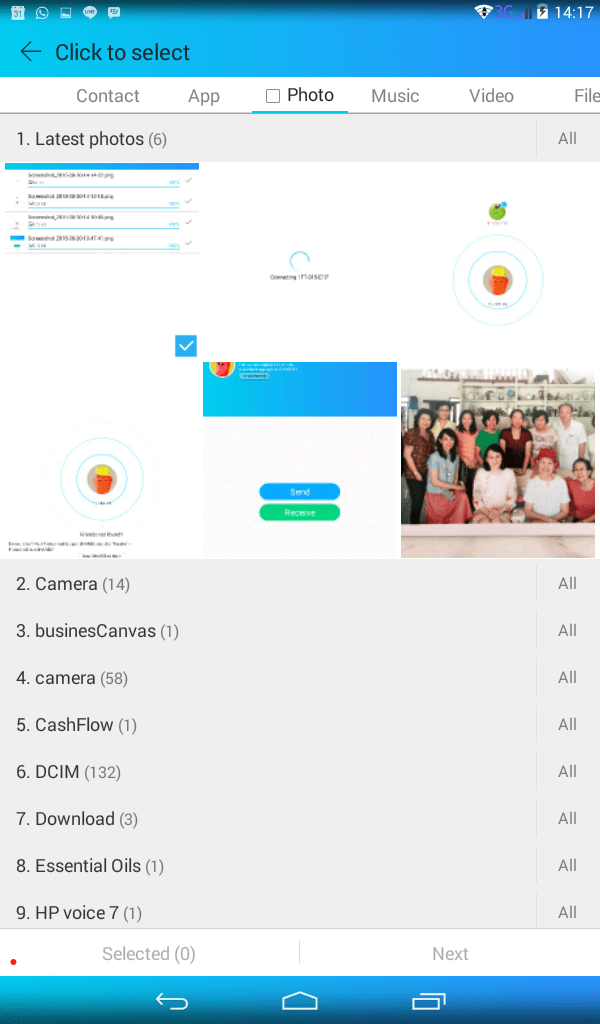Tap Next to continue

pos(450,953)
